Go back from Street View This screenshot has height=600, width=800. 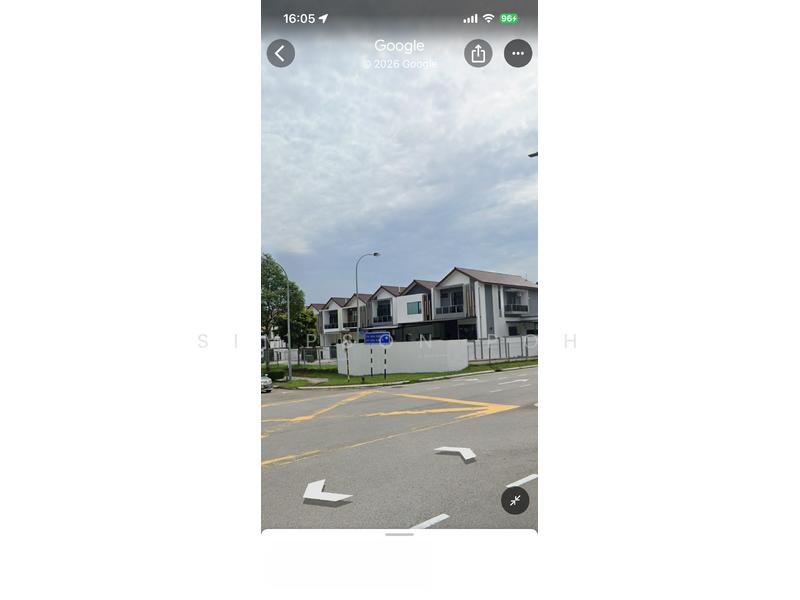[281, 53]
